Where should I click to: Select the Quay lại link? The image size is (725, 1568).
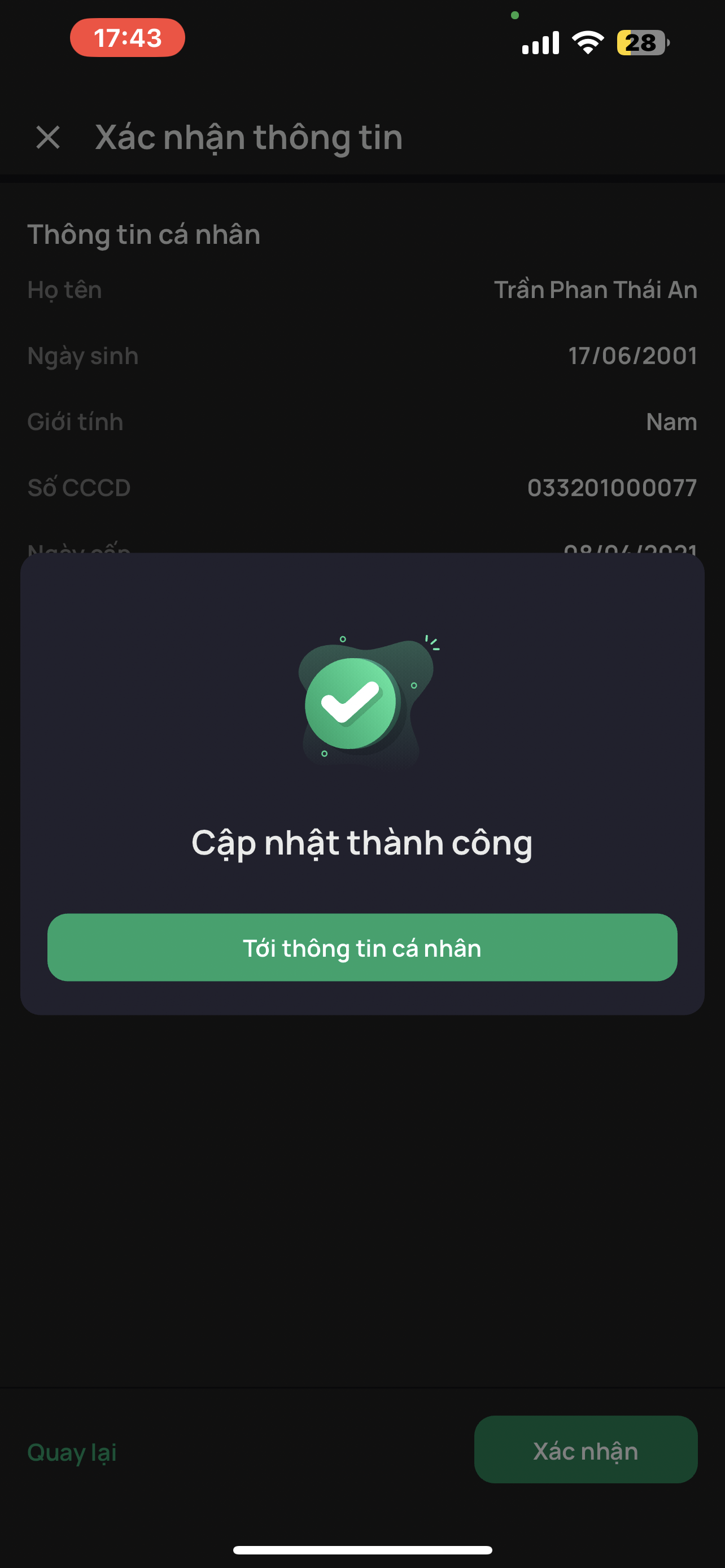click(72, 1451)
